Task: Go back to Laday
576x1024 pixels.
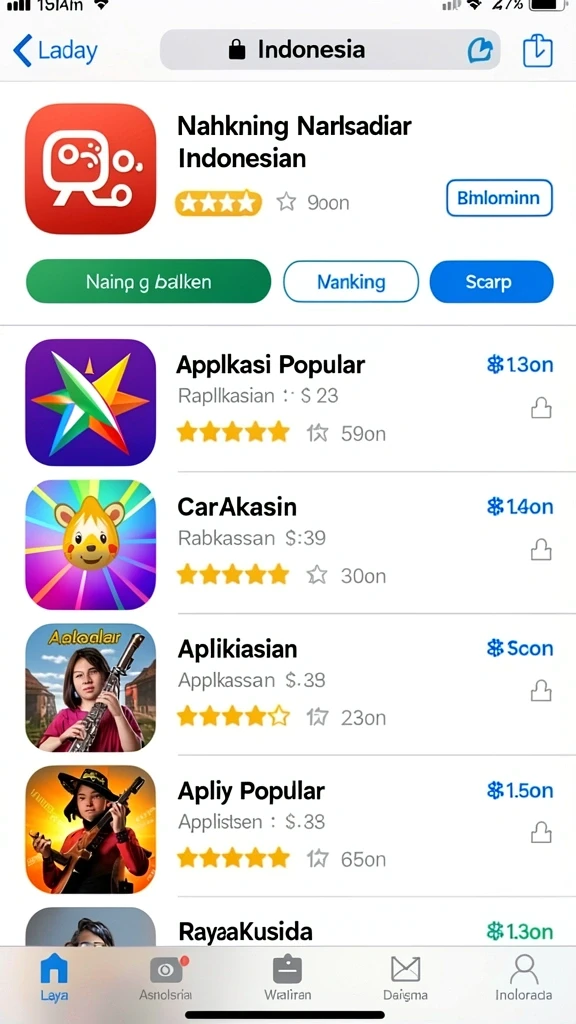Action: (x=55, y=50)
